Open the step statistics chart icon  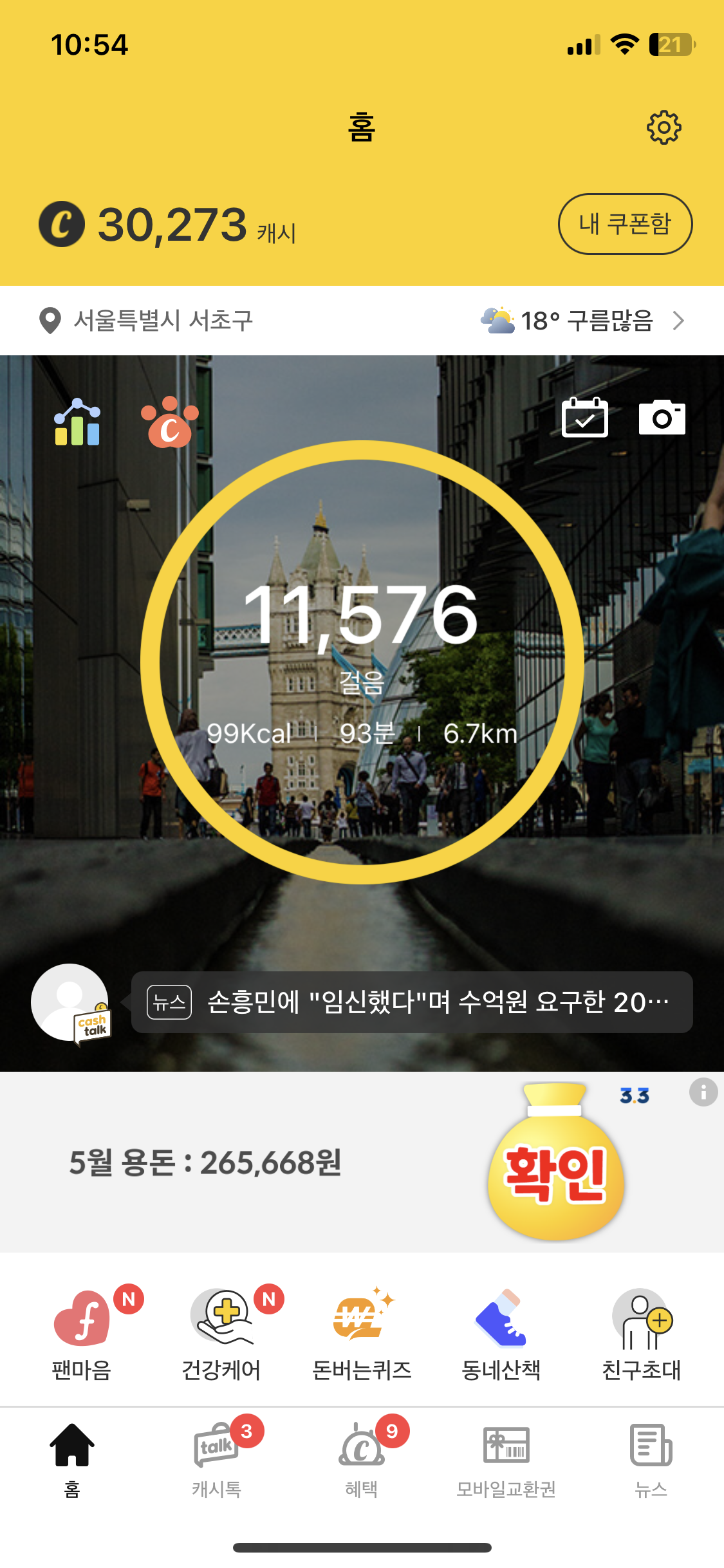pos(77,422)
